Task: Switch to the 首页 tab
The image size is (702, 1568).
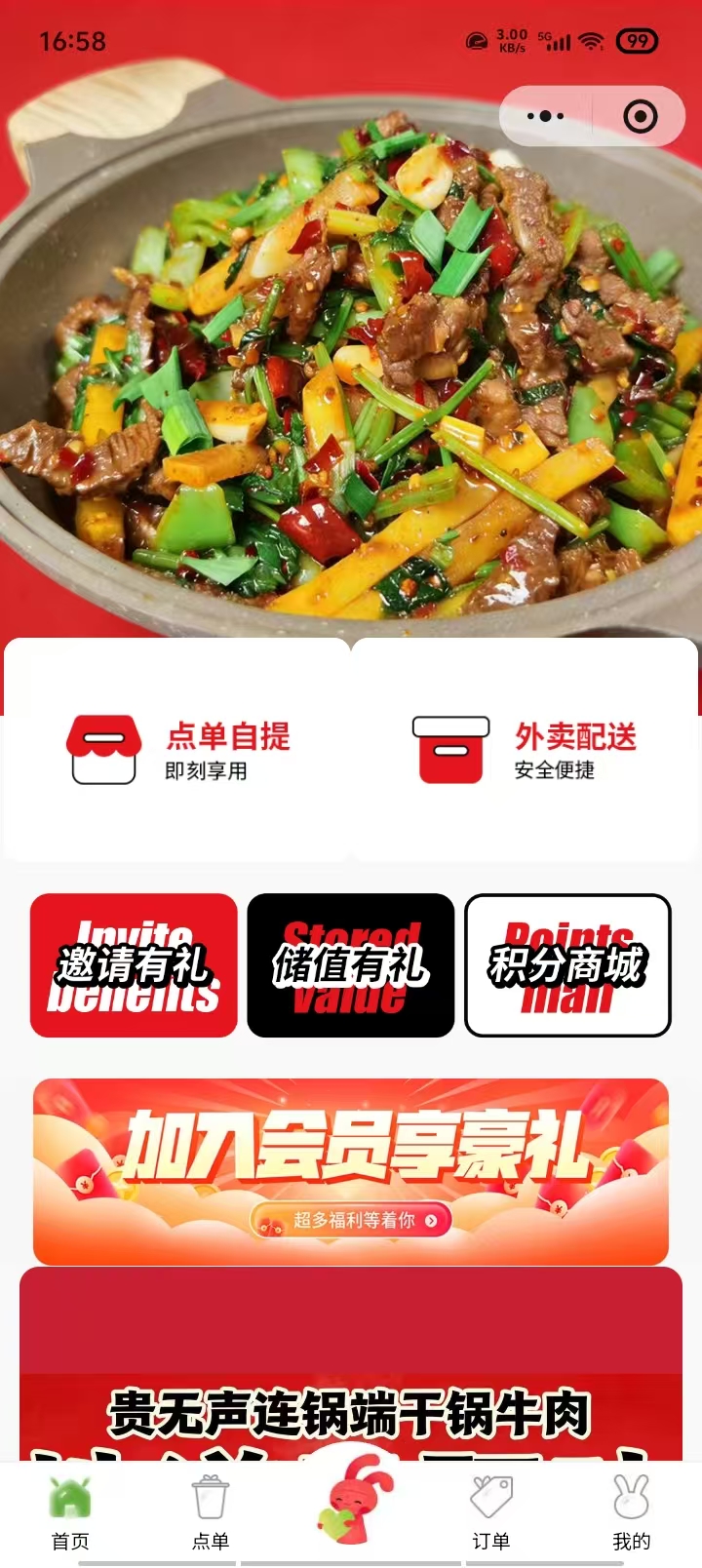Action: pyautogui.click(x=70, y=1513)
